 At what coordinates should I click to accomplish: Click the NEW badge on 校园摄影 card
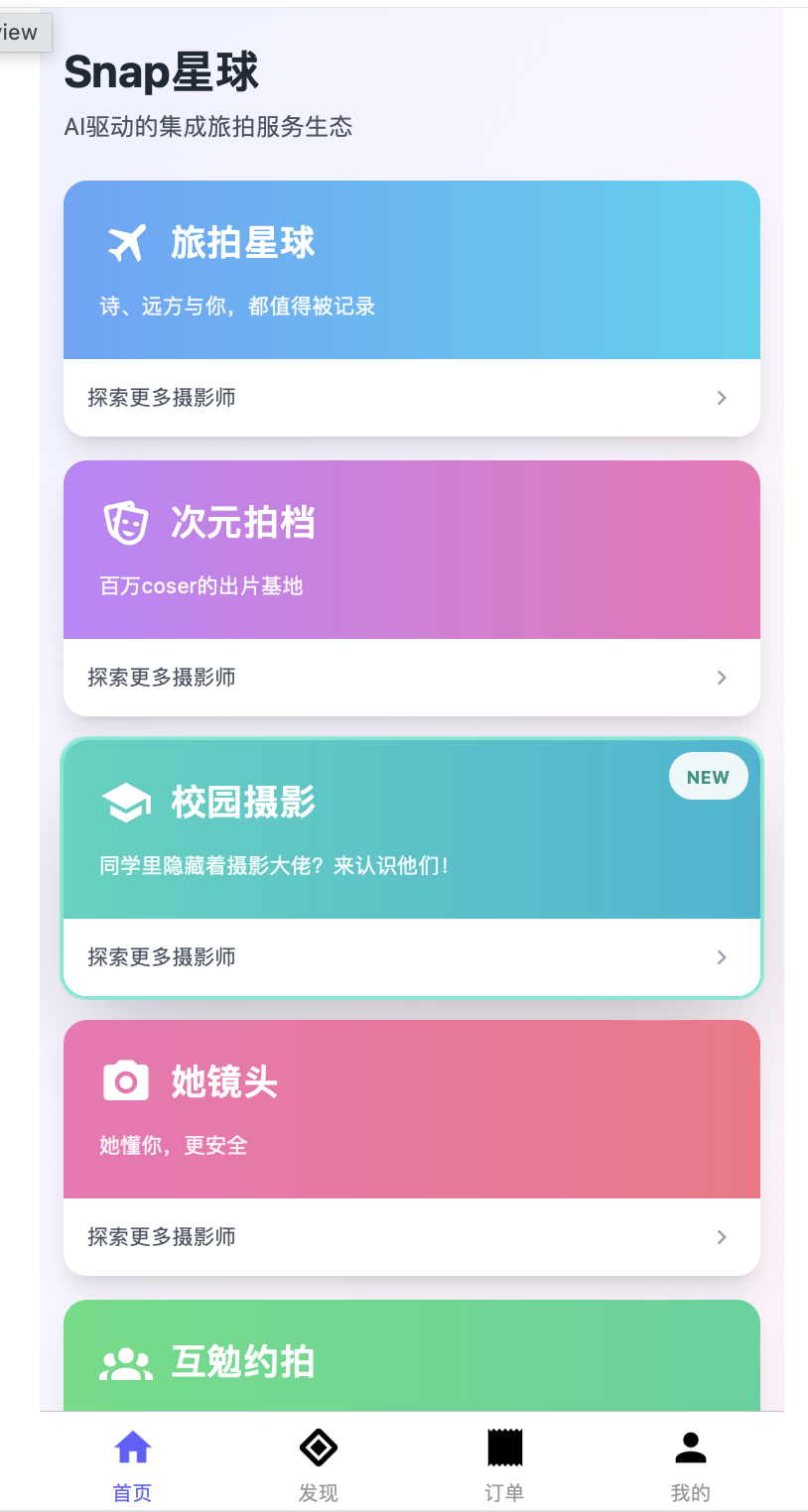(708, 776)
